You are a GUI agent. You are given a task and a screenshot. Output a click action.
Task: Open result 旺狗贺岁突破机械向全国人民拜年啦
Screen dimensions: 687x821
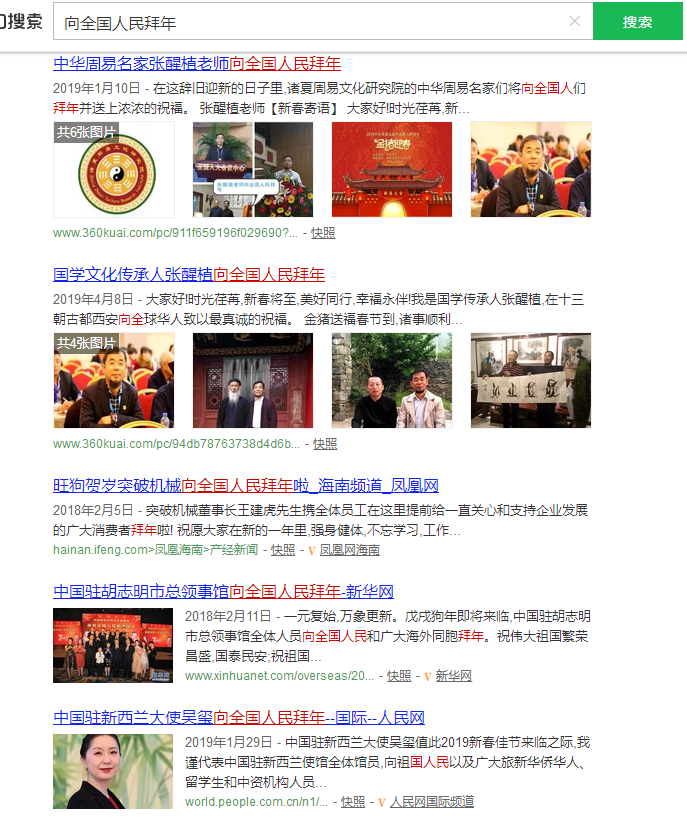pos(246,486)
